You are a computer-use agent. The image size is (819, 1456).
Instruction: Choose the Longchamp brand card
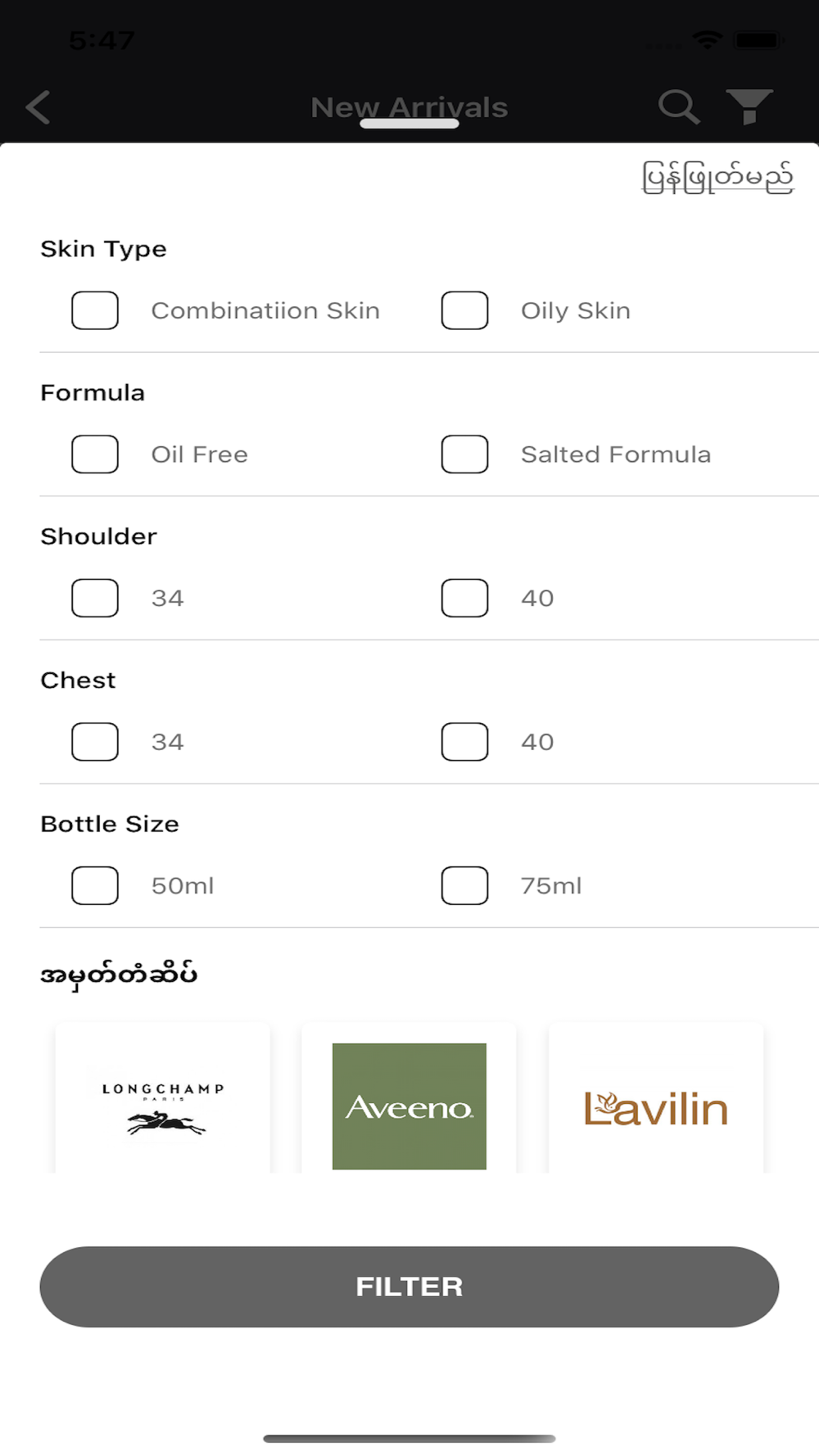pyautogui.click(x=163, y=1098)
